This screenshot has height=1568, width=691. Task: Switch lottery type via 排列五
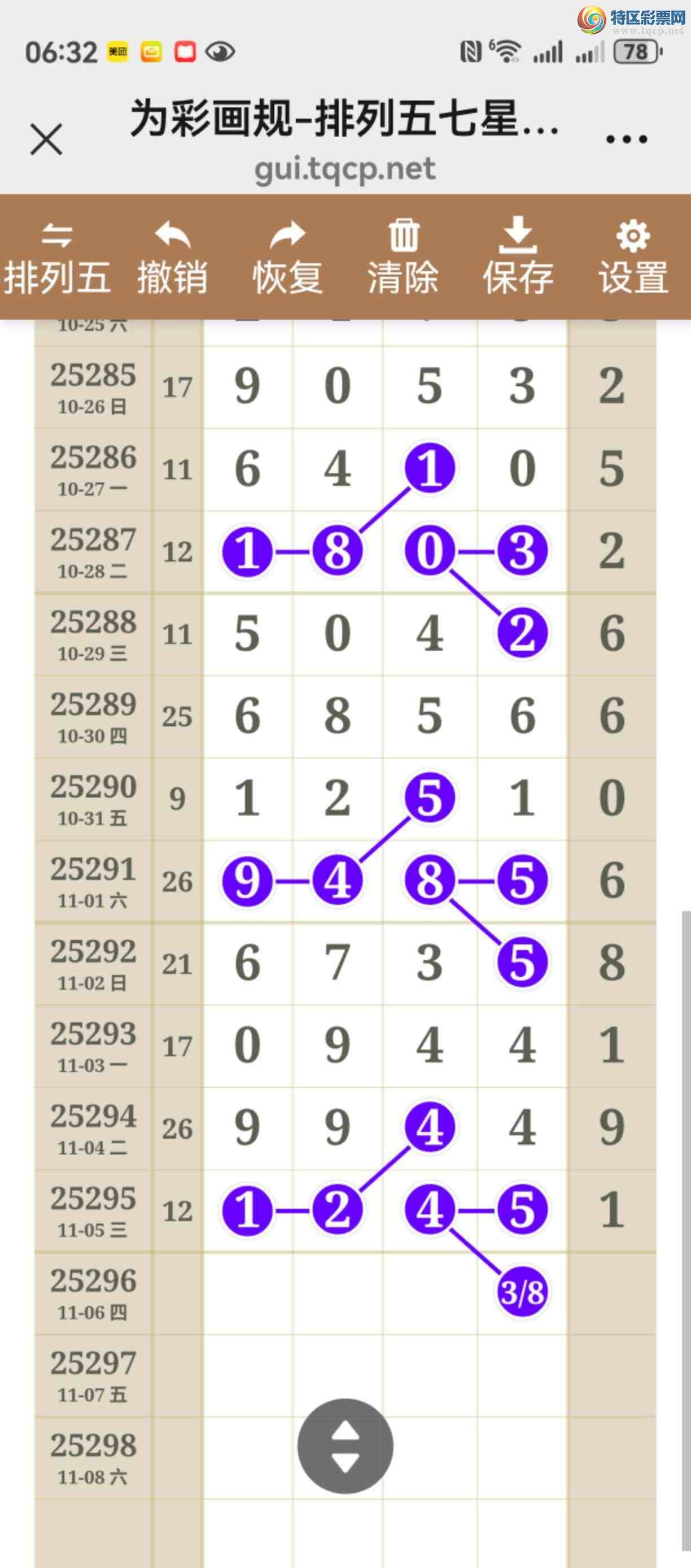(x=57, y=258)
